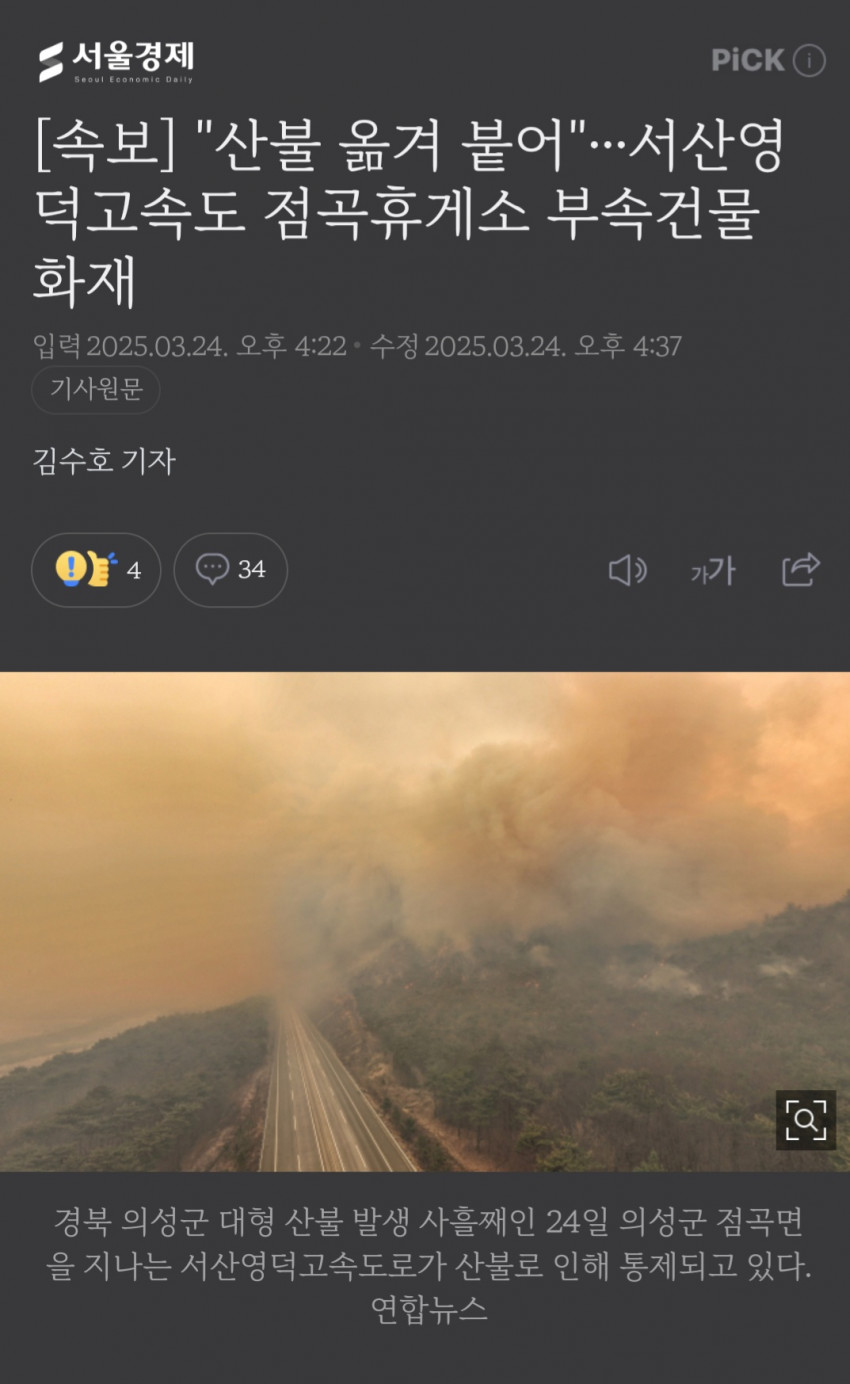Open the original article via 기사원문

[x=96, y=390]
